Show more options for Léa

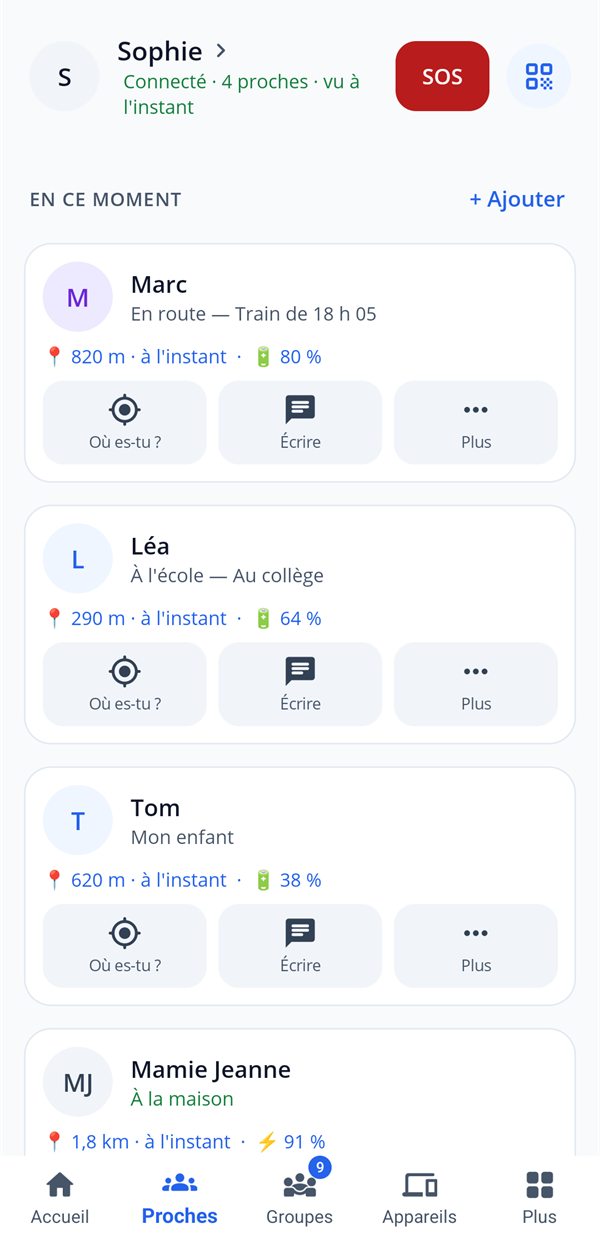pyautogui.click(x=476, y=684)
